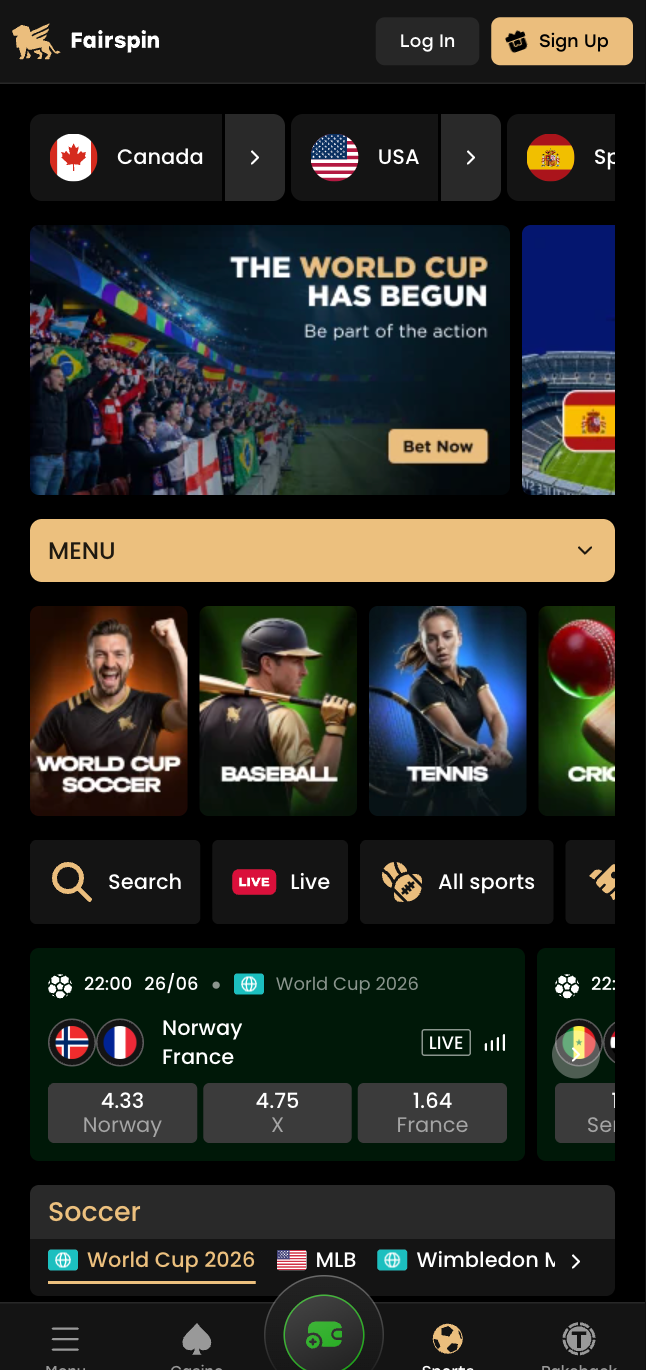Show Live events

[280, 881]
